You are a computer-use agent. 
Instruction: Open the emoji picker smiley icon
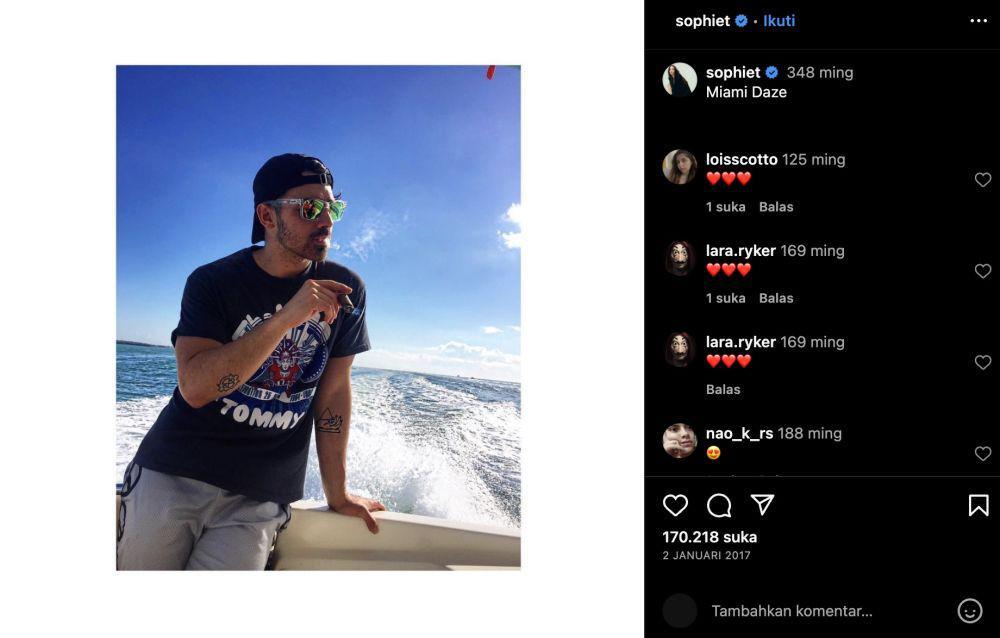point(969,610)
